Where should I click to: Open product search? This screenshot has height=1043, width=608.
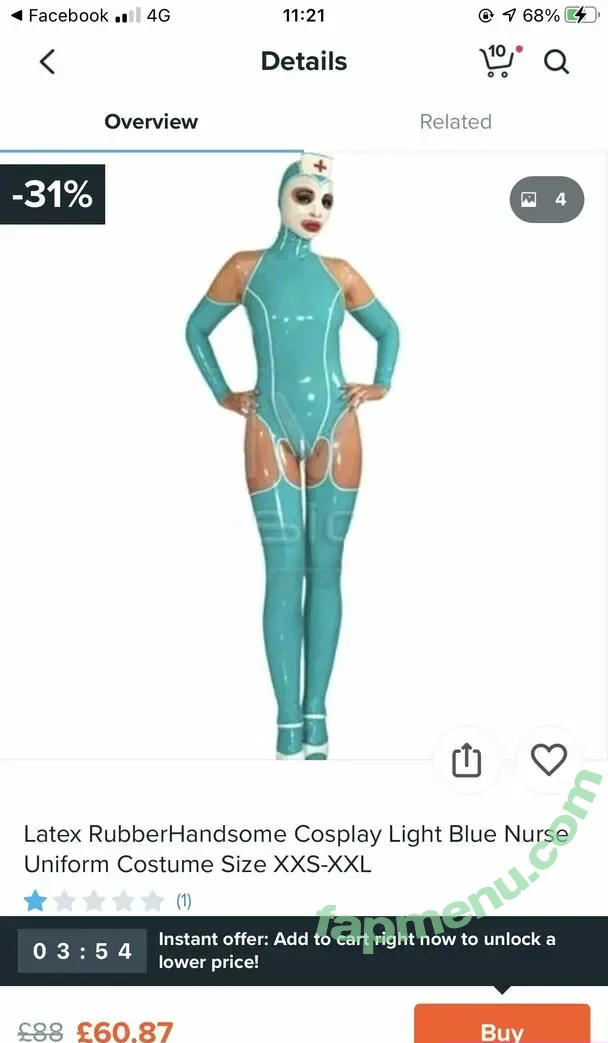(556, 62)
